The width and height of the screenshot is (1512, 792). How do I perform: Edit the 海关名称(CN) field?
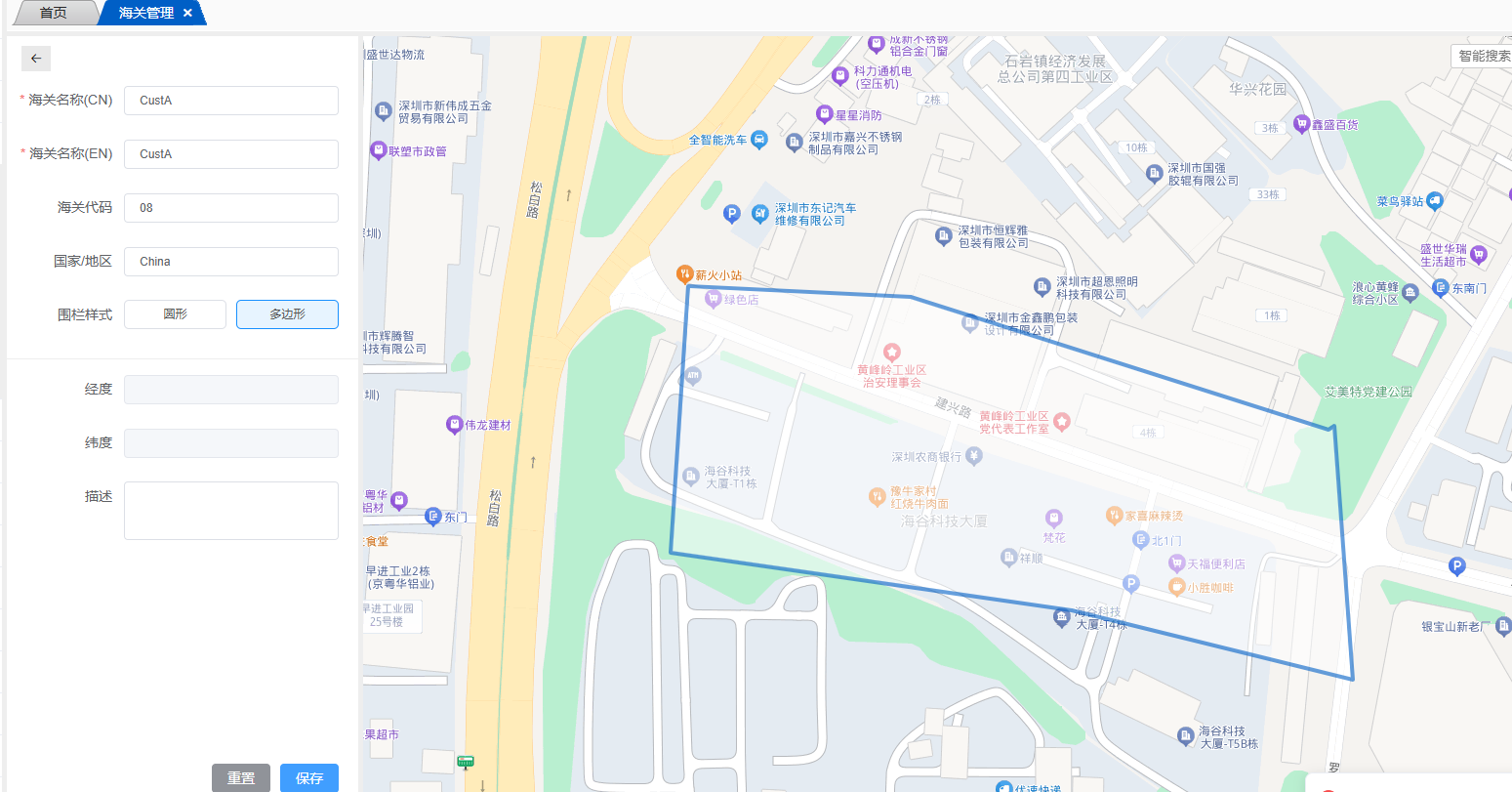[231, 101]
